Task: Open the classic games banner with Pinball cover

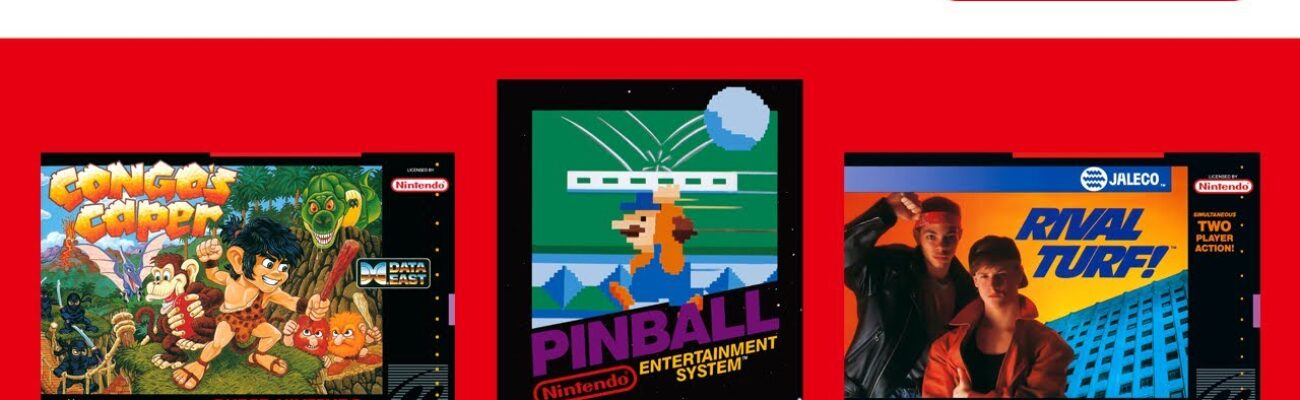Action: [x=650, y=240]
